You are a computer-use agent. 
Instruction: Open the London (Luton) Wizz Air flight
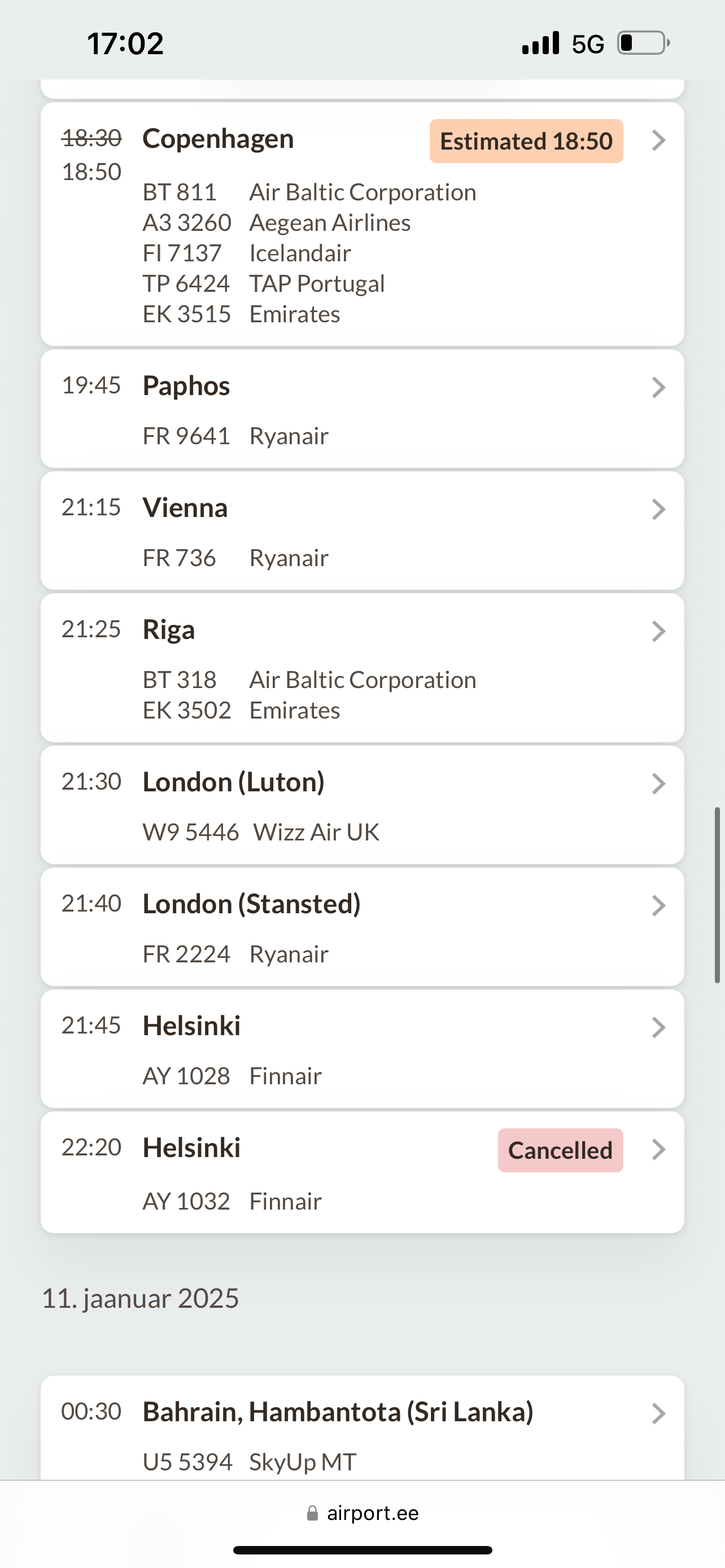click(362, 805)
